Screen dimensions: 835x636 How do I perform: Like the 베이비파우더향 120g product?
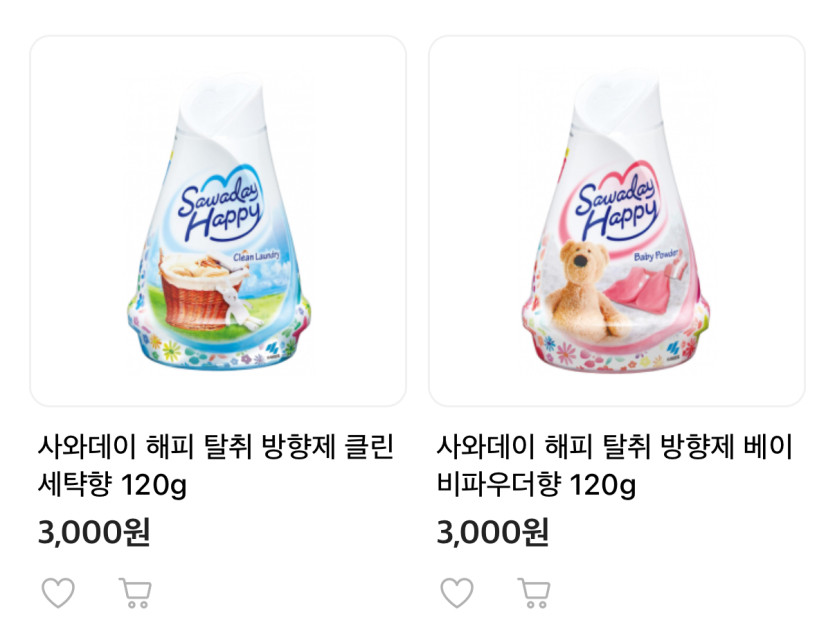[x=457, y=593]
